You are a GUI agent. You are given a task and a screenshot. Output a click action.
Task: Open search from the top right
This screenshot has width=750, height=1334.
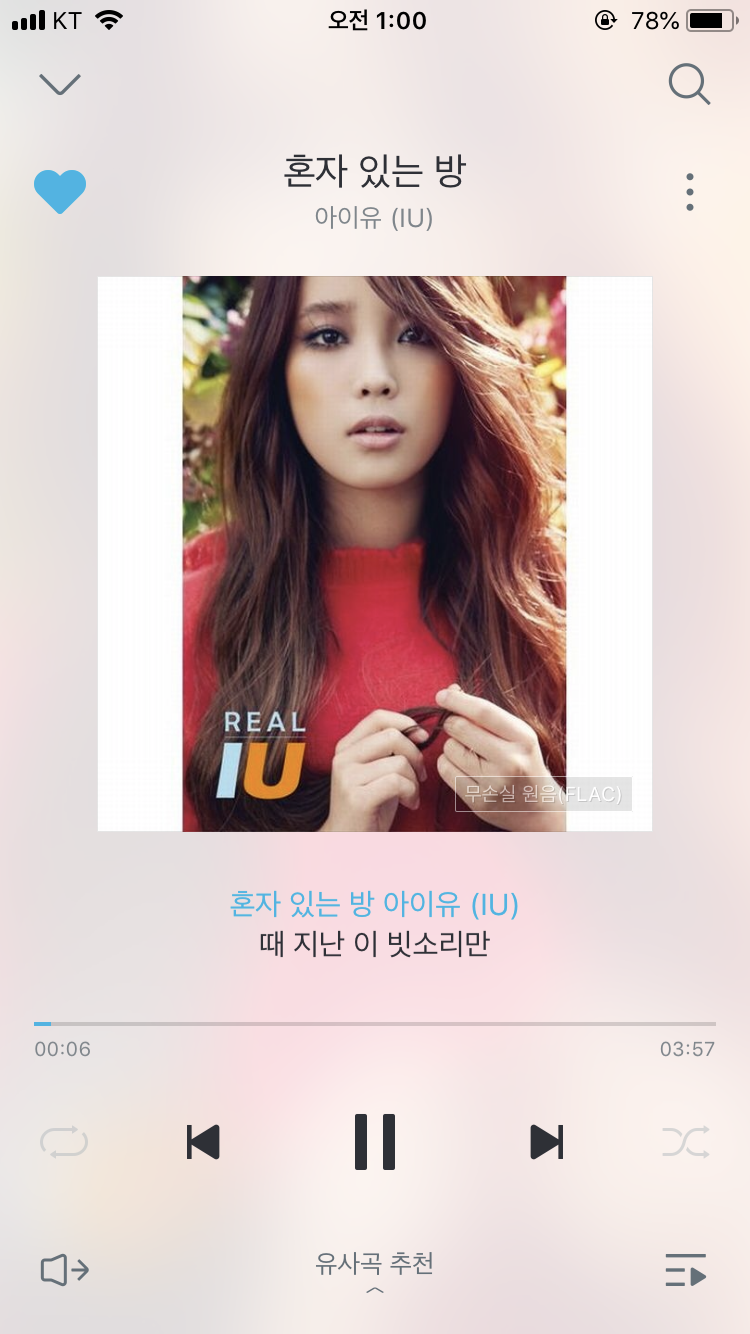pos(689,84)
